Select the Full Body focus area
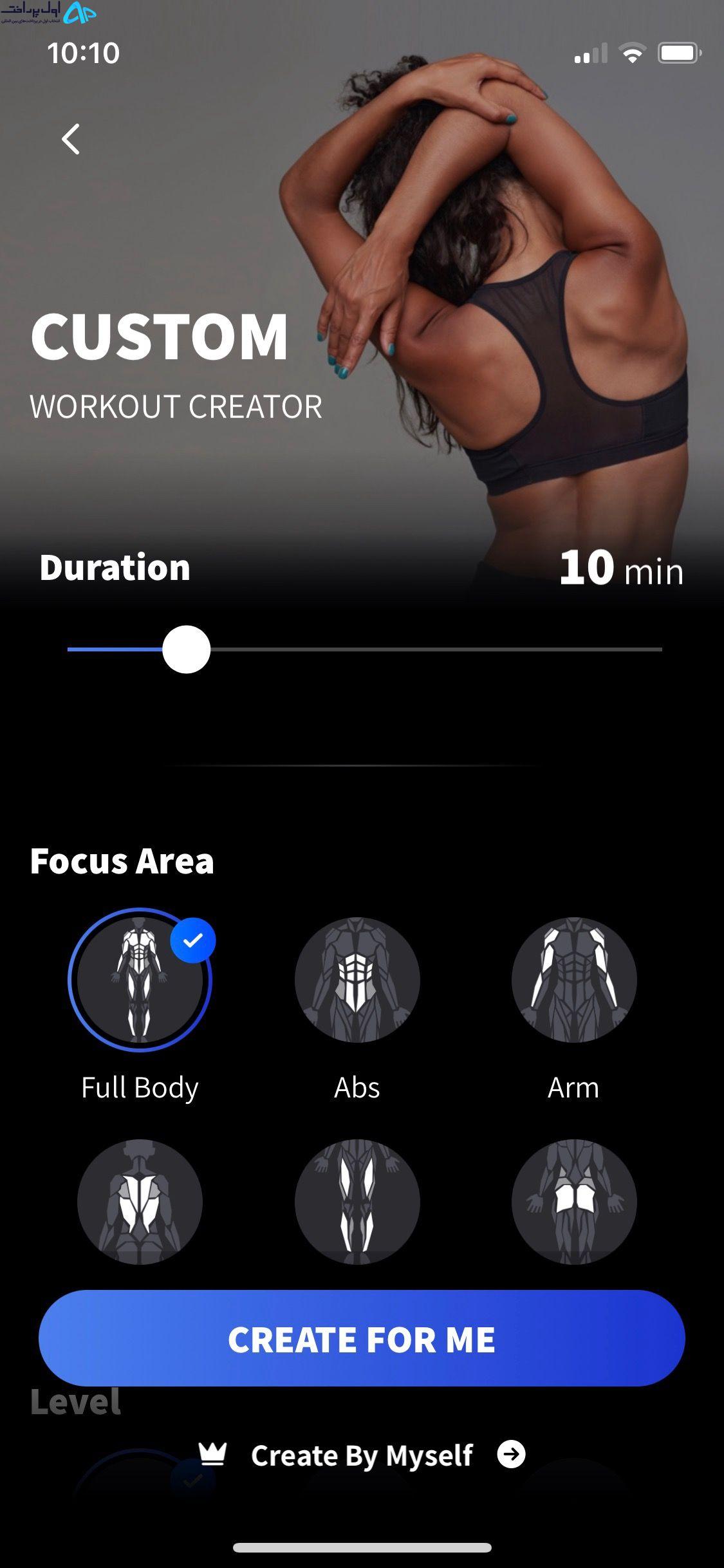This screenshot has height=1568, width=724. [x=140, y=980]
